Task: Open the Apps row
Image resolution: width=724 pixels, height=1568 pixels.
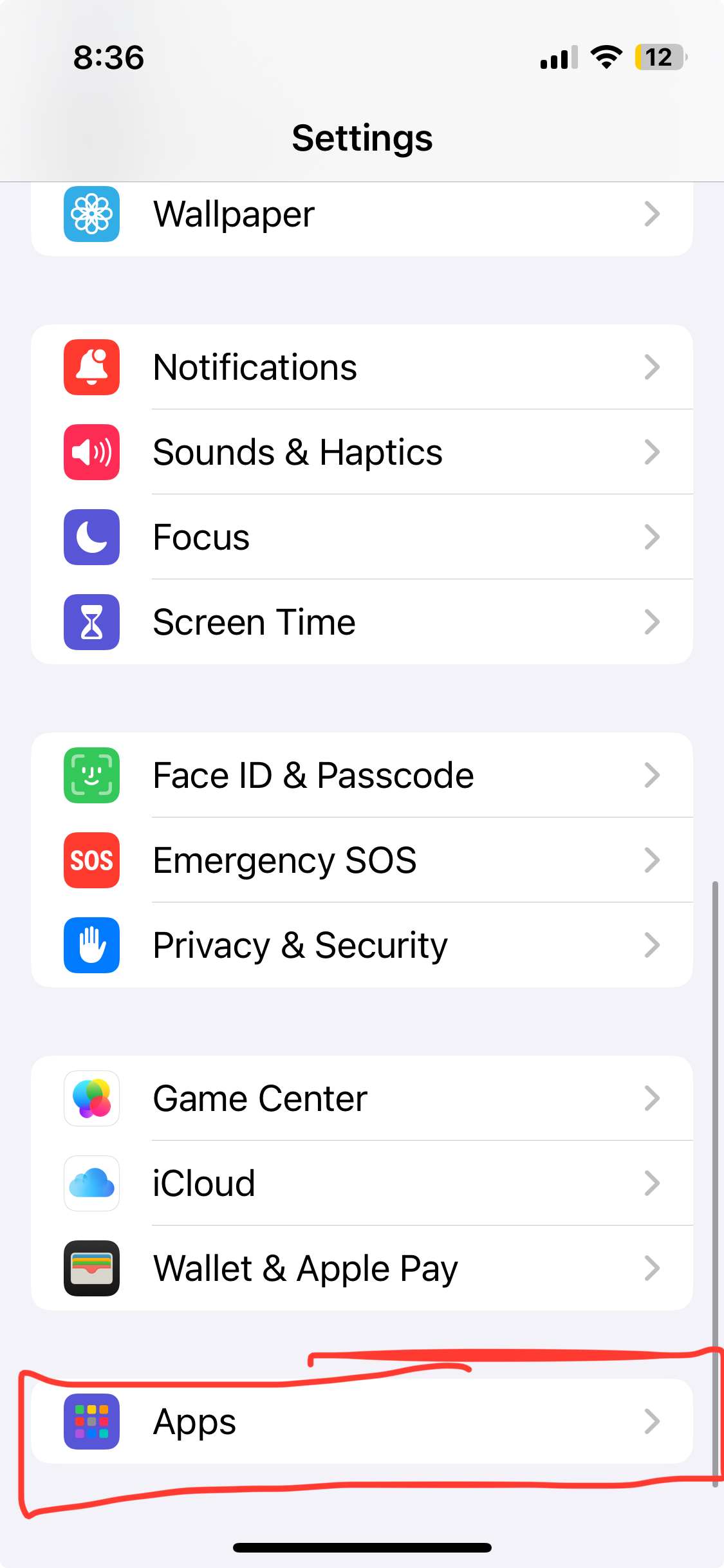Action: tap(362, 1421)
